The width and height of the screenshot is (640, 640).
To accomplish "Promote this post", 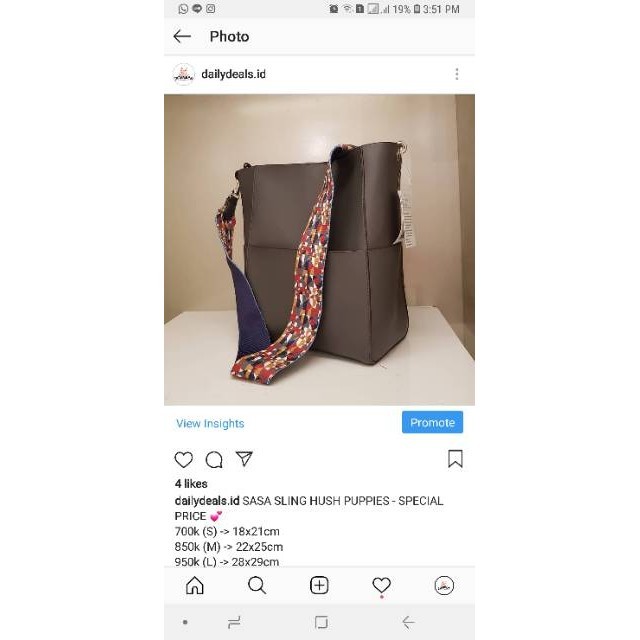I will tap(432, 422).
